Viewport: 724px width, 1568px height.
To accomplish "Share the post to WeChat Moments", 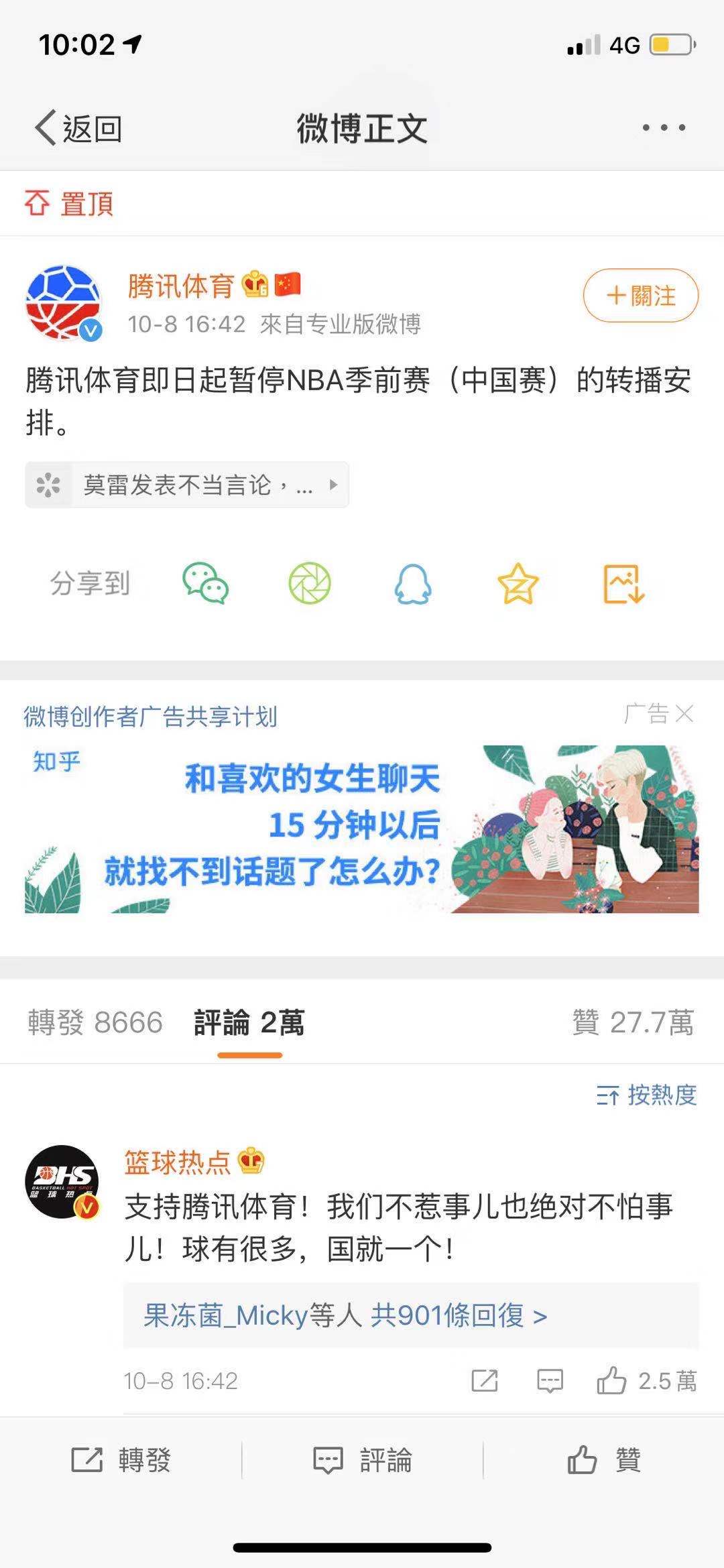I will click(x=310, y=583).
